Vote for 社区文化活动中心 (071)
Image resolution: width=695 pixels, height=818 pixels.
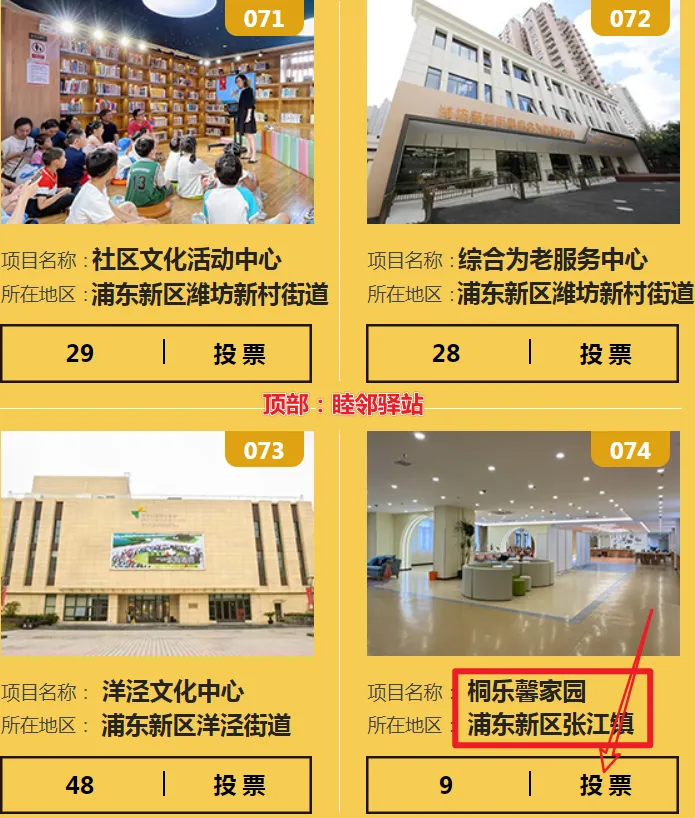click(239, 354)
